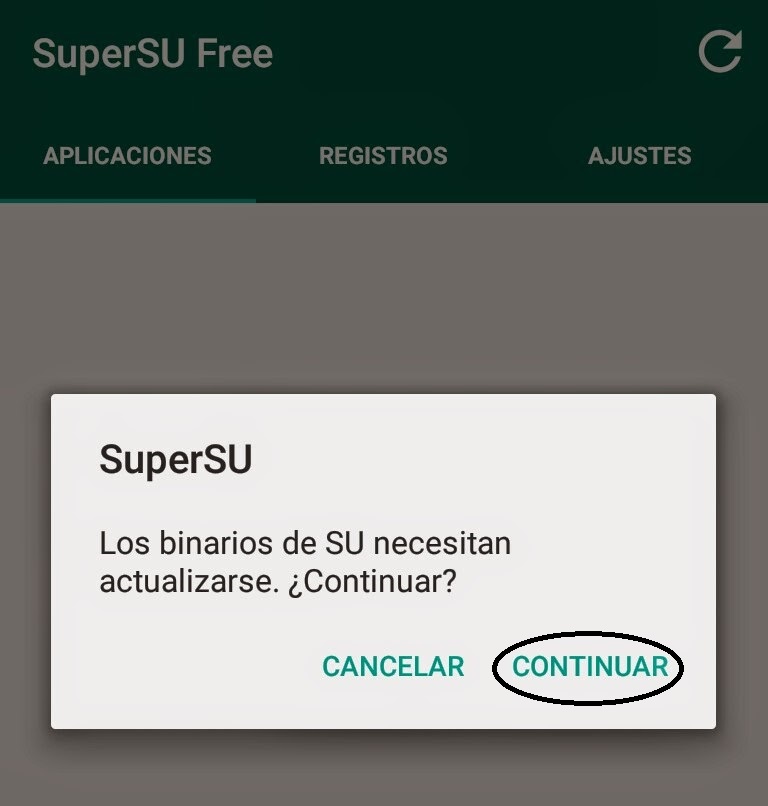
Task: Choose Cancelar in the SuperSU dialog
Action: [393, 667]
